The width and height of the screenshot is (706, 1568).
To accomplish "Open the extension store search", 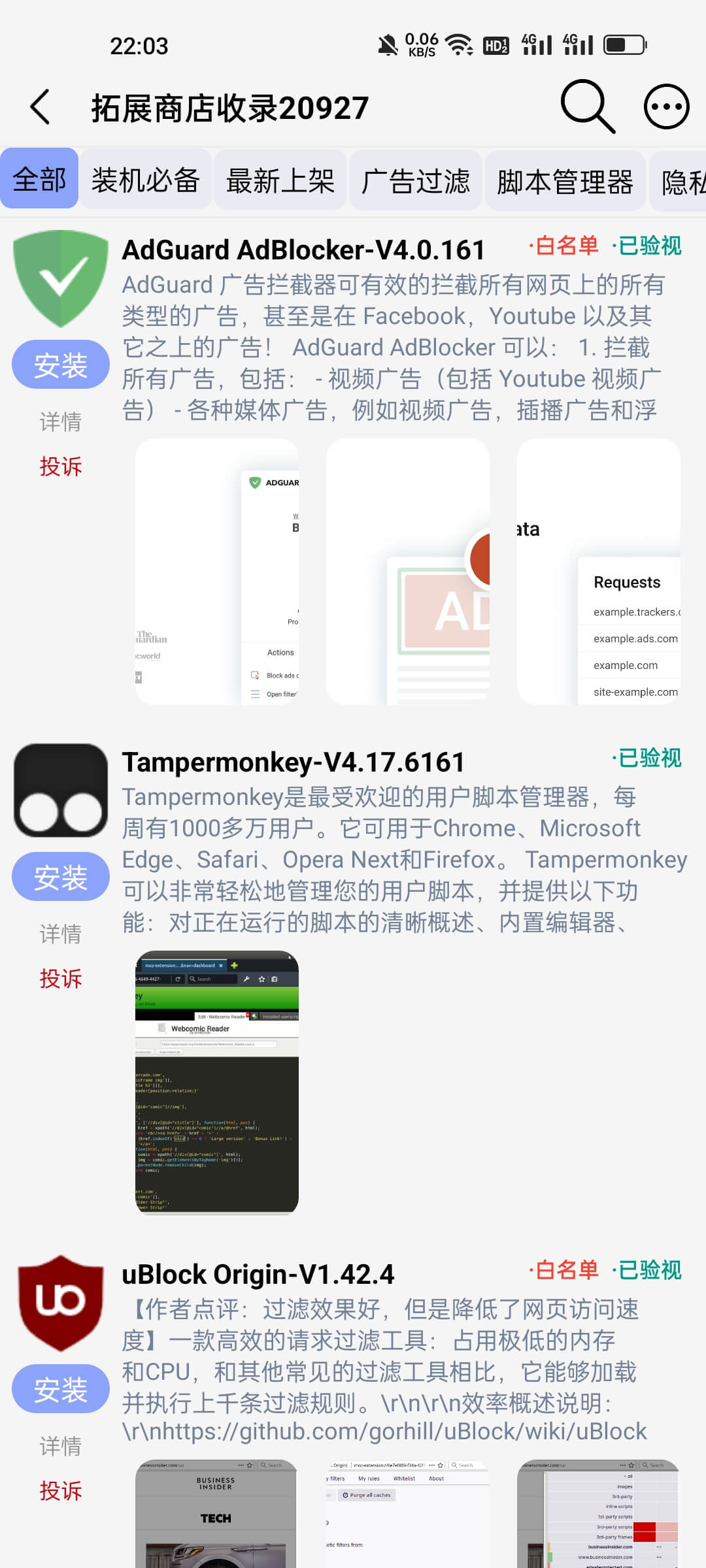I will [587, 106].
